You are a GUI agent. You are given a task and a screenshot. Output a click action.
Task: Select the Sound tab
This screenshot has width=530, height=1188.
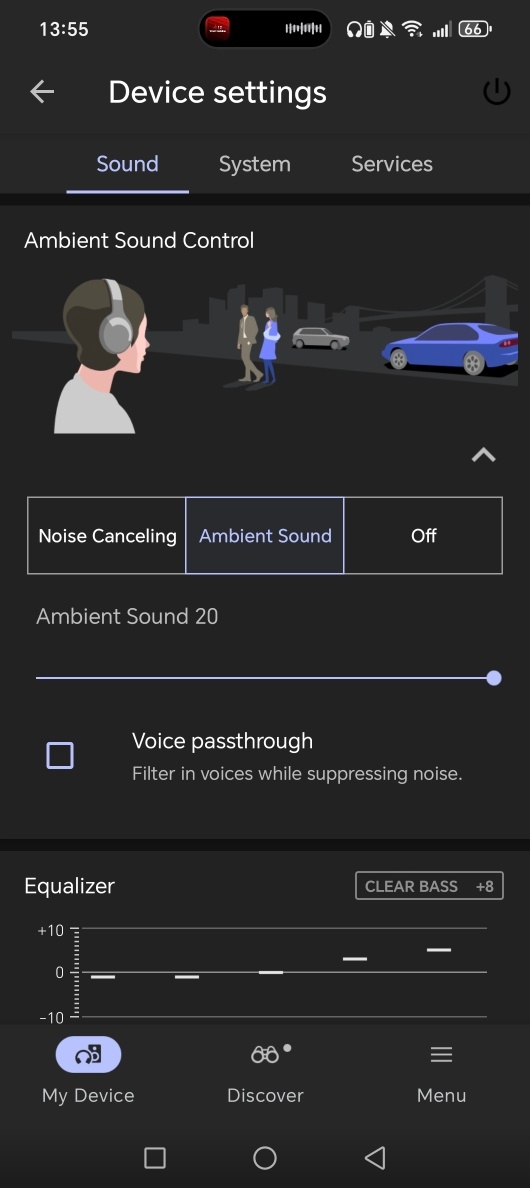[x=127, y=164]
